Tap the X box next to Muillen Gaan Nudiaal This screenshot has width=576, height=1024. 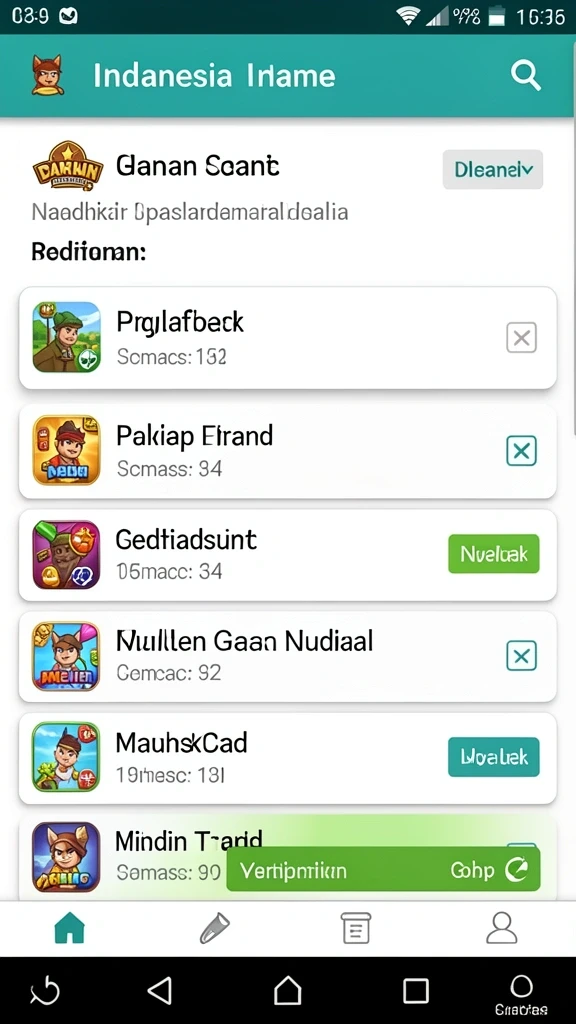[x=521, y=656]
